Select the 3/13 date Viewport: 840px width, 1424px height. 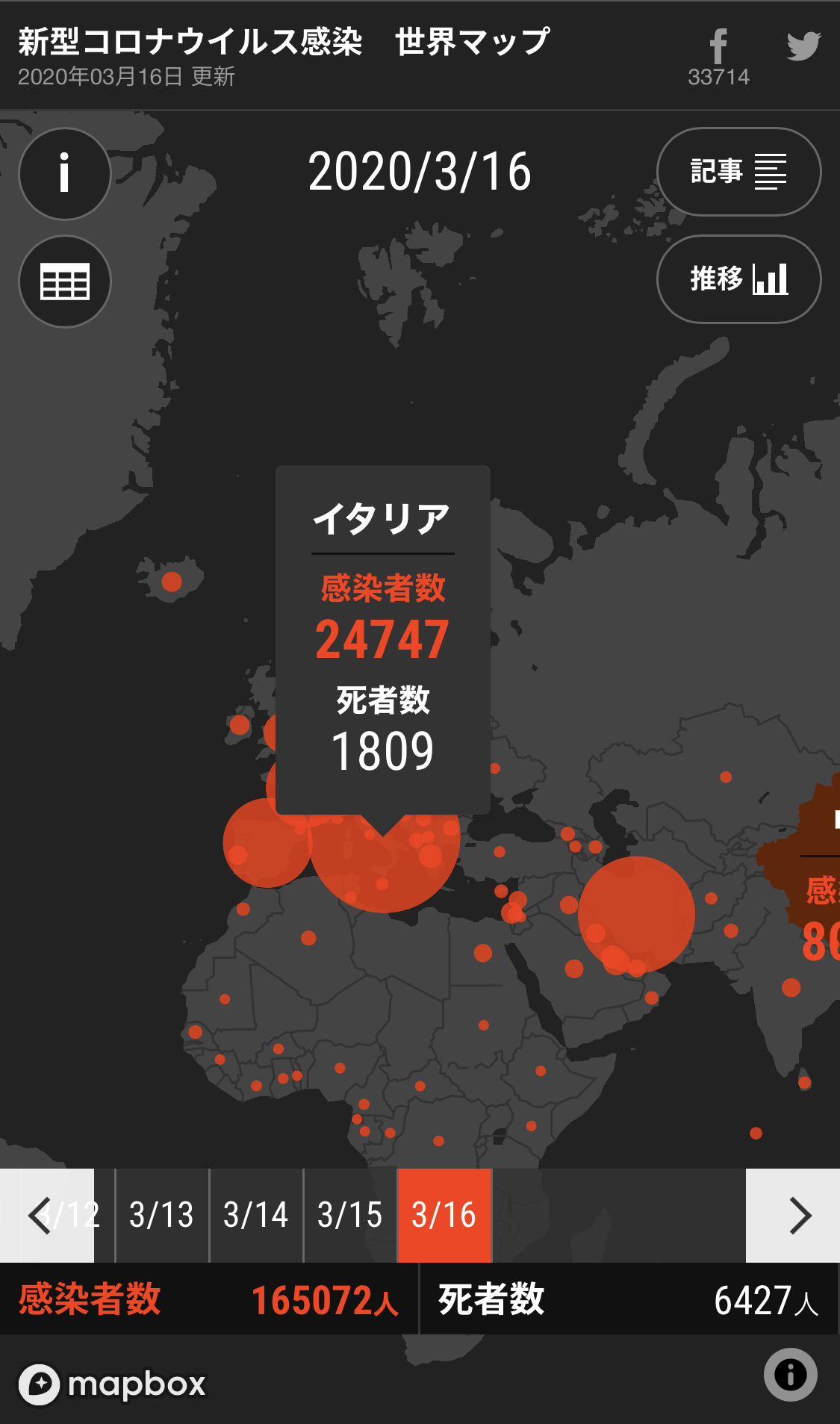[x=161, y=1215]
